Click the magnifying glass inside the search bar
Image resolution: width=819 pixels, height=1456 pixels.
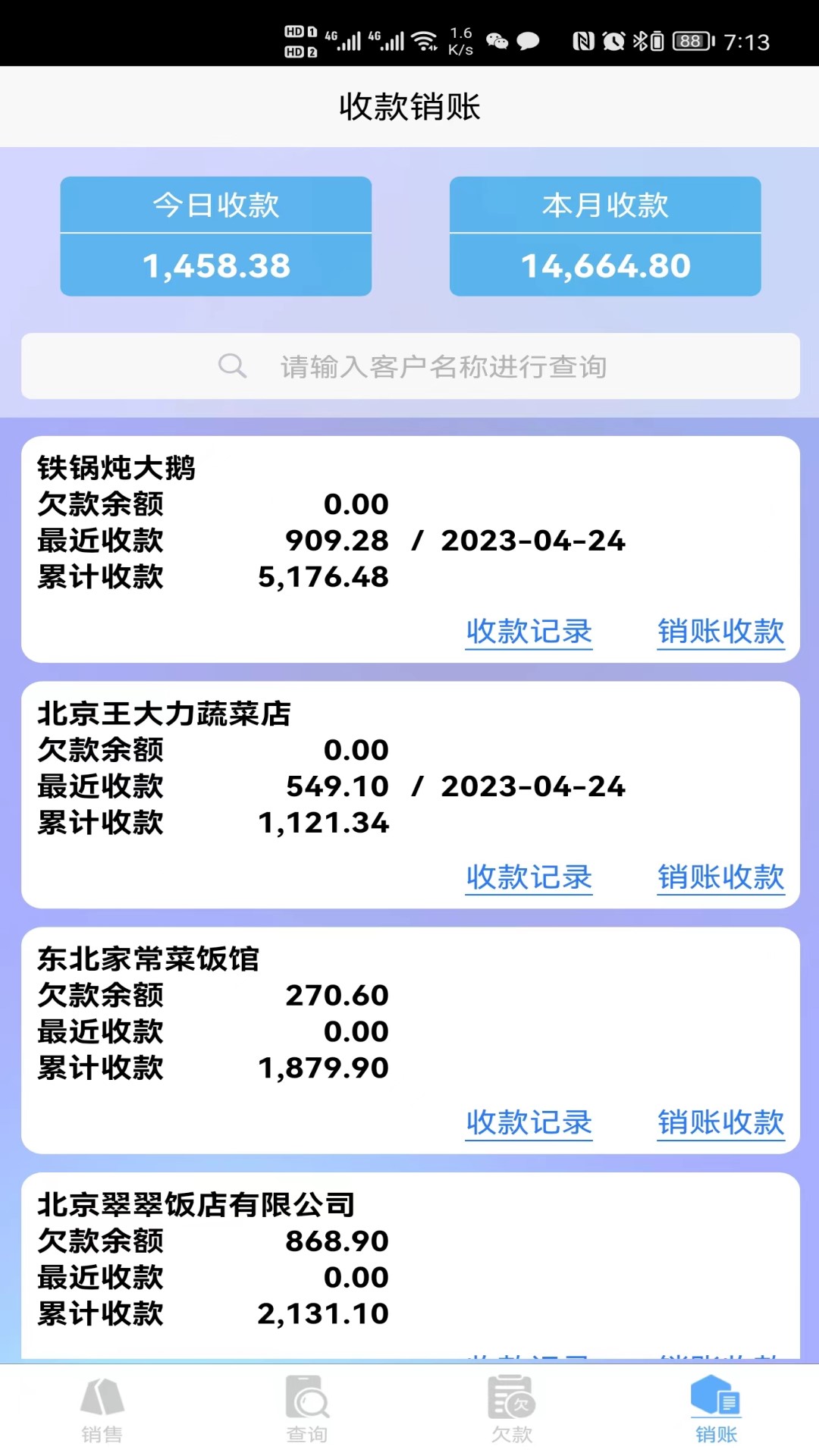(233, 366)
